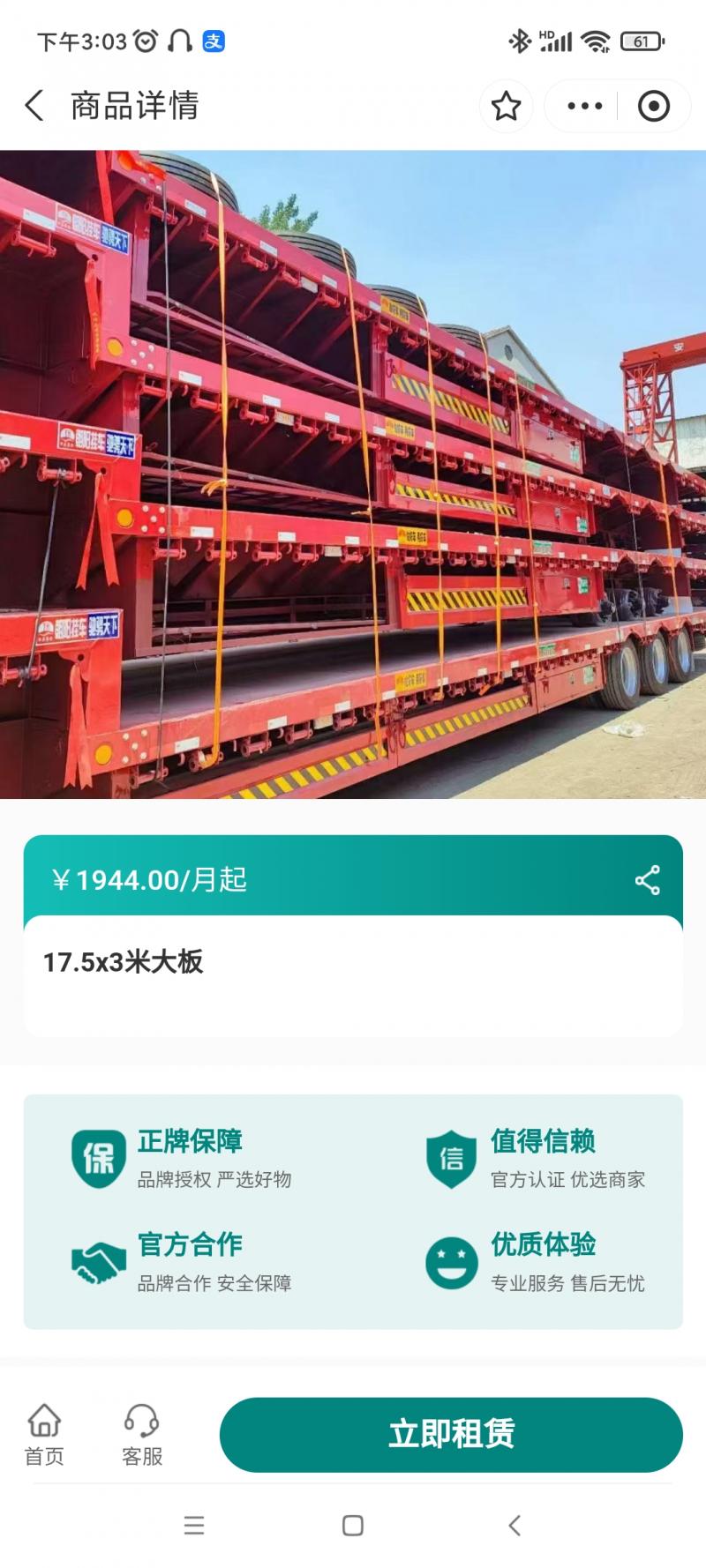Image resolution: width=706 pixels, height=1568 pixels.
Task: Contact 客服 customer service
Action: (x=142, y=1434)
